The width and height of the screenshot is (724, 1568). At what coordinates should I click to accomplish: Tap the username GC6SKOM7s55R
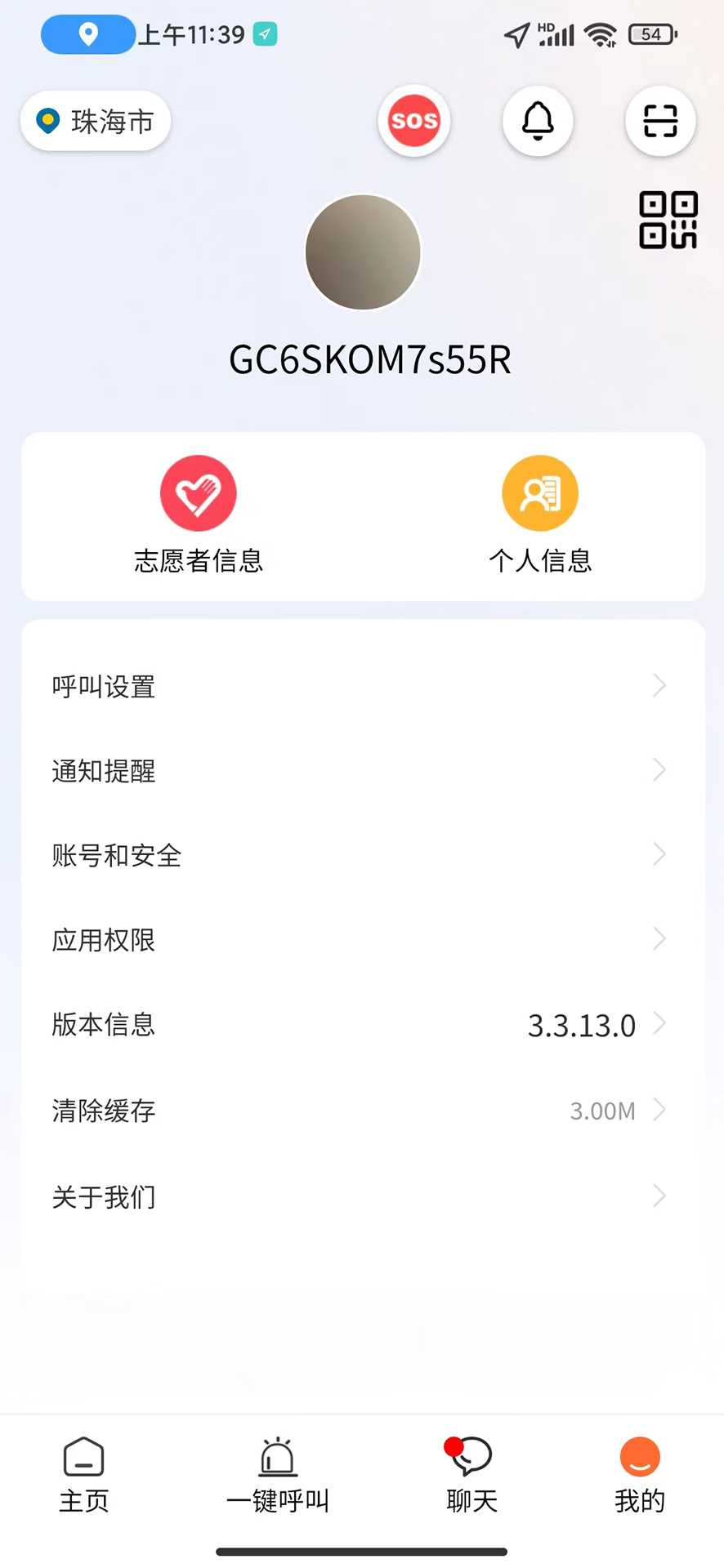369,359
